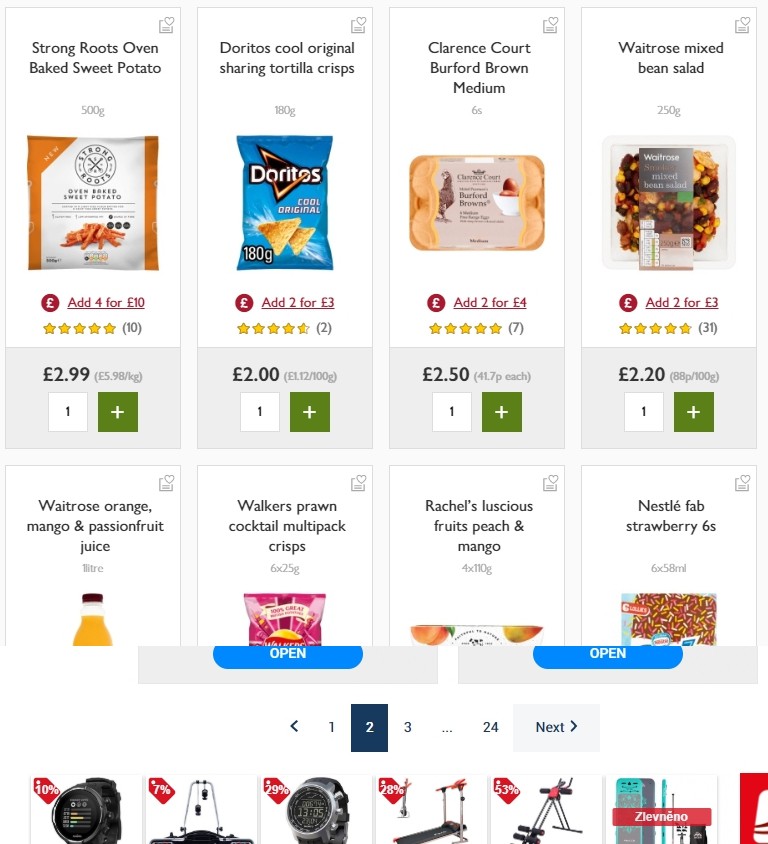Jump to page 24
Image resolution: width=768 pixels, height=844 pixels.
pos(491,727)
